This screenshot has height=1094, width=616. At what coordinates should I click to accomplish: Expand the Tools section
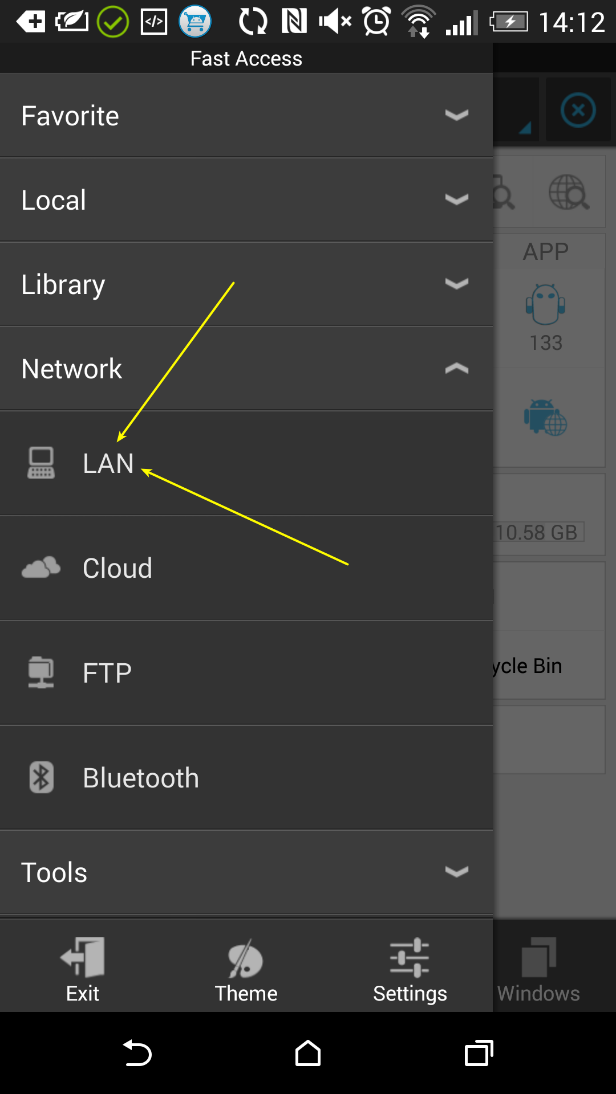point(246,872)
